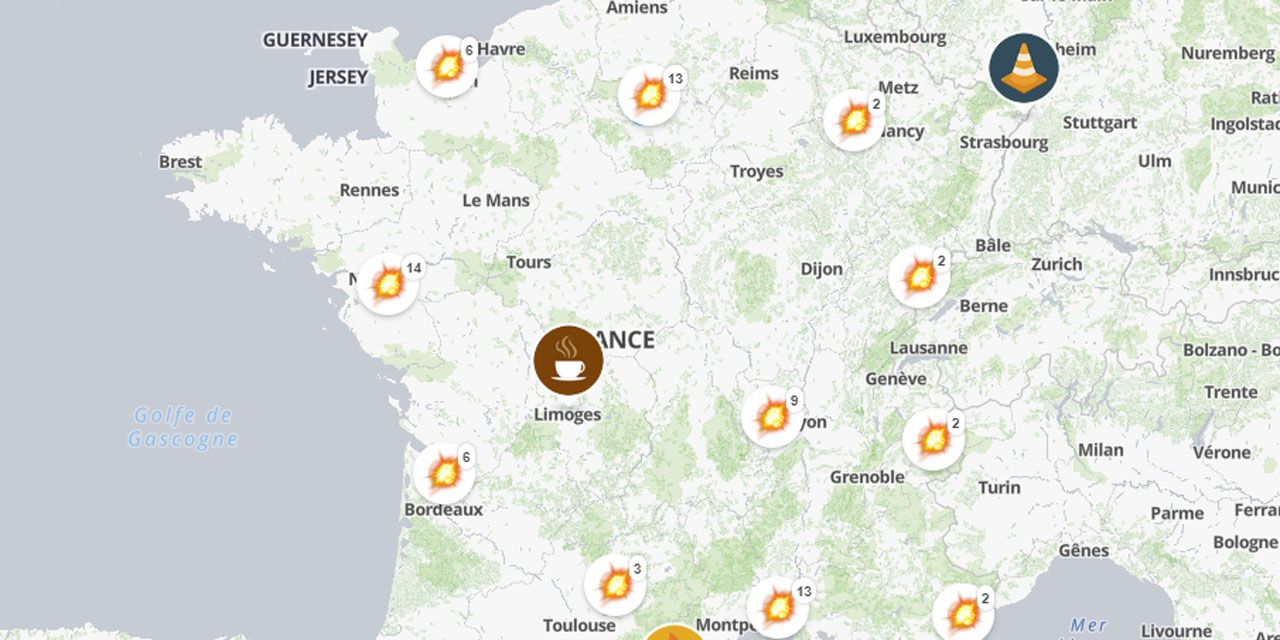The width and height of the screenshot is (1280, 640).
Task: Select the 2-incident cluster east of Grenoble
Action: pos(933,439)
